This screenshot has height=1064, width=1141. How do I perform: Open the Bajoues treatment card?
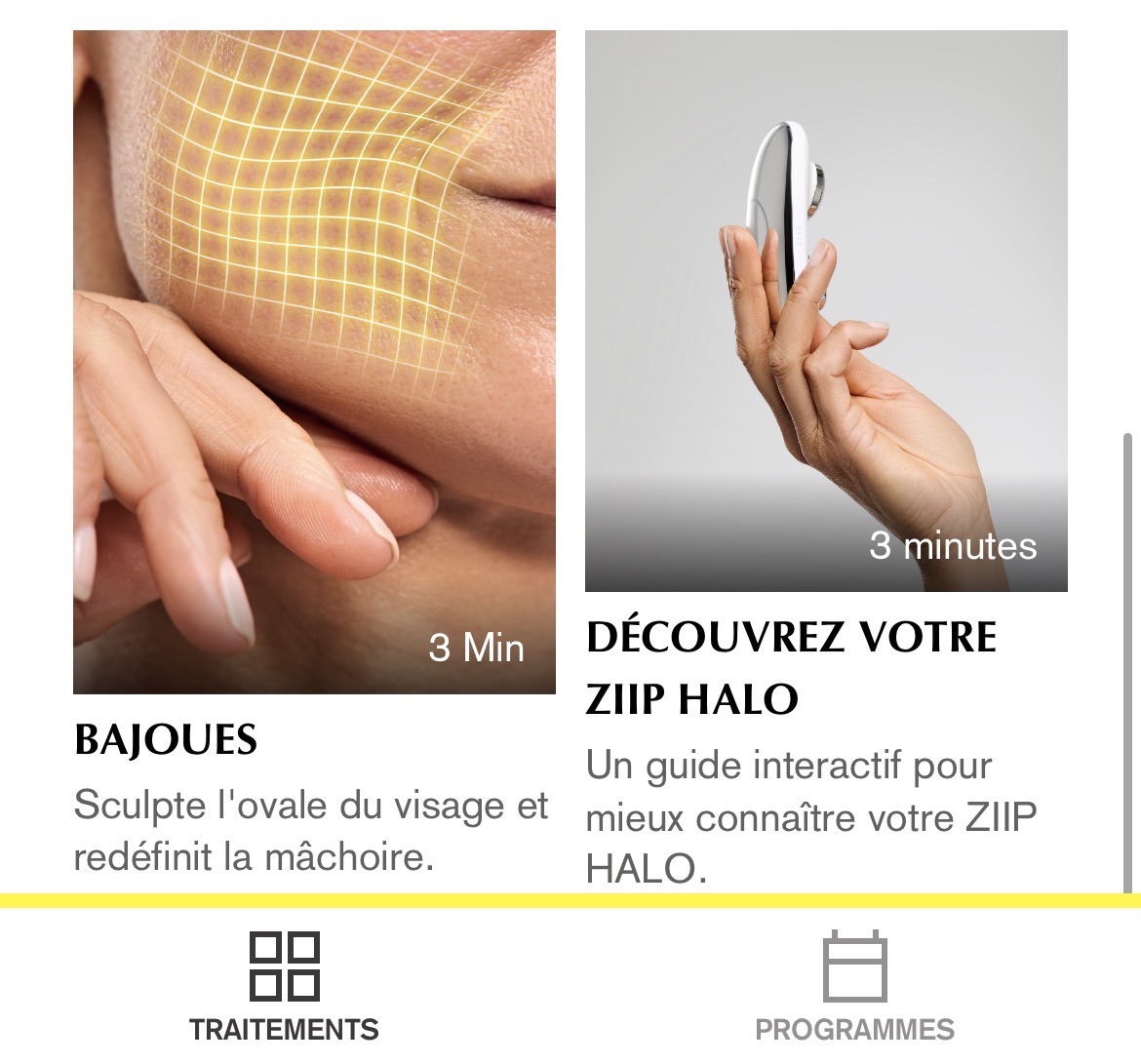[314, 362]
